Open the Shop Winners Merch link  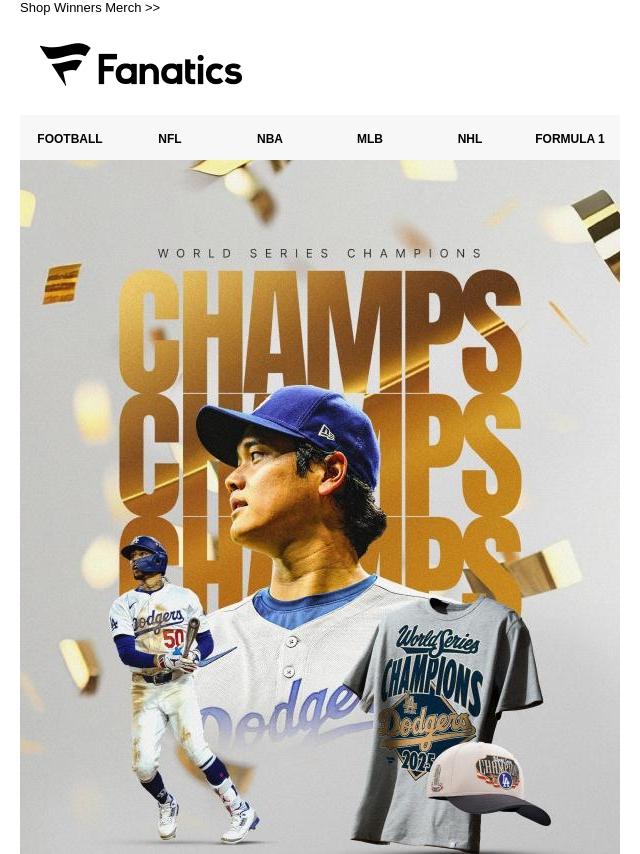tap(90, 8)
